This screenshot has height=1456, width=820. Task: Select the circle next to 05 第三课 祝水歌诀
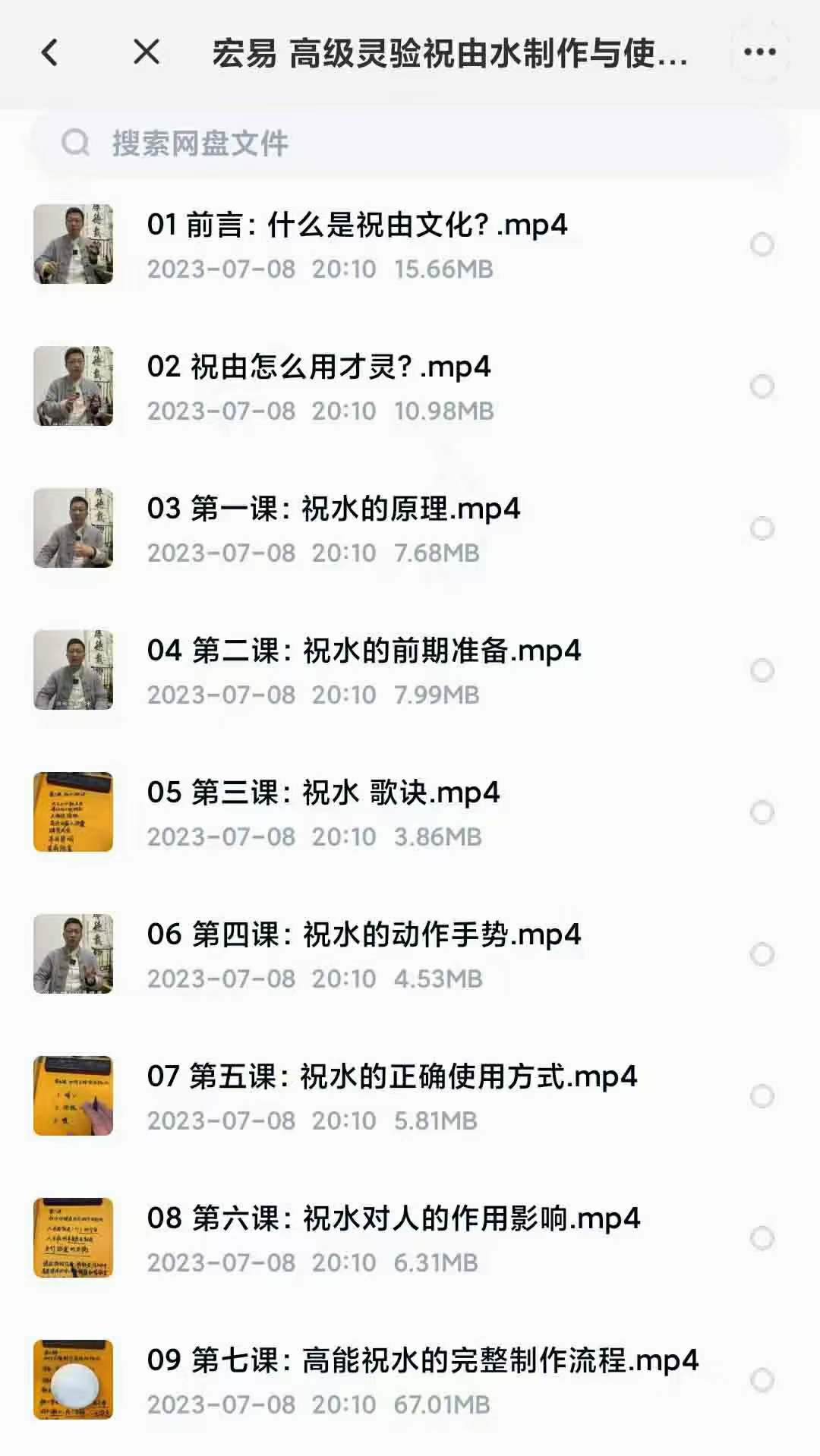tap(760, 812)
